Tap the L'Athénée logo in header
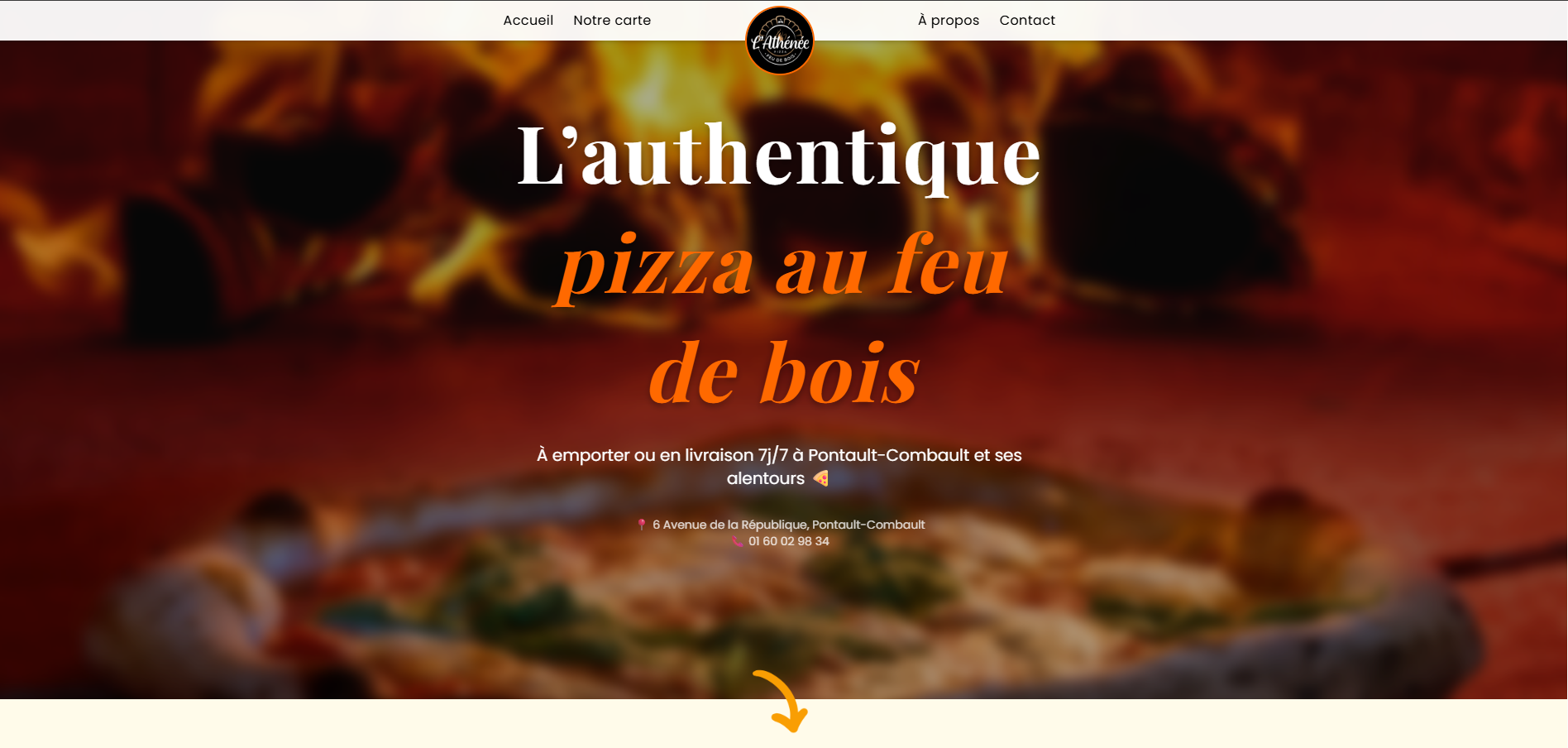This screenshot has height=748, width=1568. click(780, 41)
